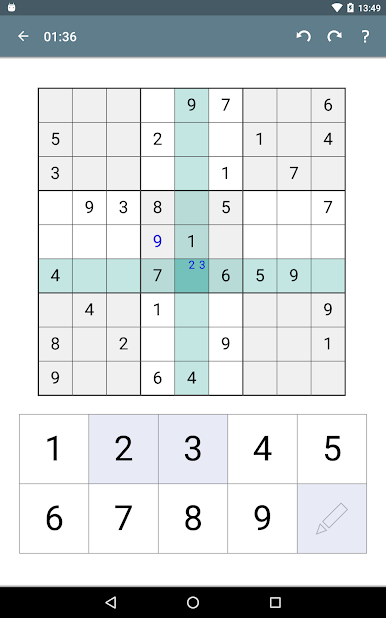The height and width of the screenshot is (618, 386).
Task: Toggle number 3 on the keypad
Action: pos(193,449)
